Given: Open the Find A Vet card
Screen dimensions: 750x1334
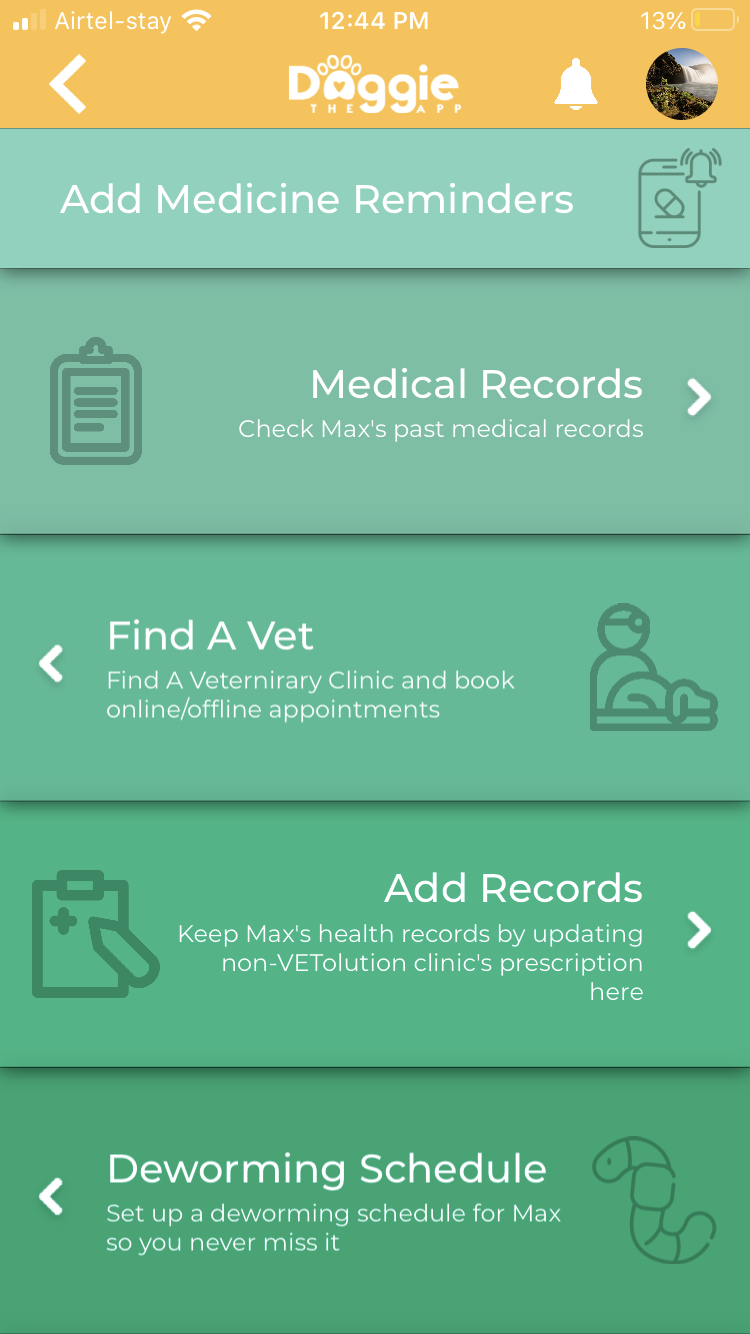Looking at the screenshot, I should point(375,668).
